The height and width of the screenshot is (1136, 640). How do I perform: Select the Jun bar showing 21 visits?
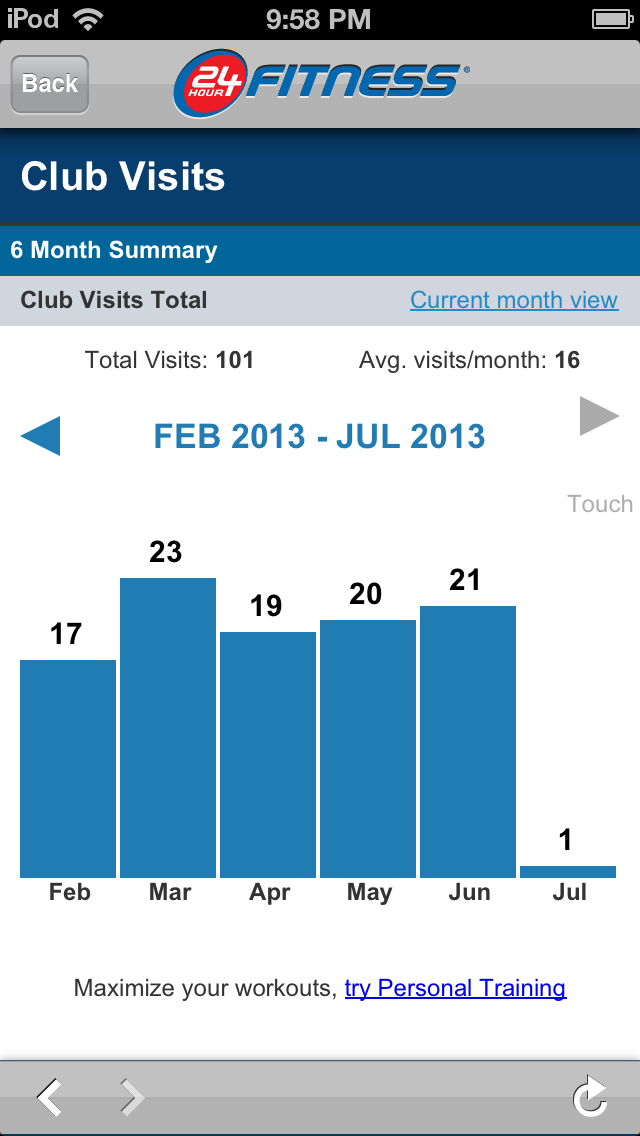[468, 741]
